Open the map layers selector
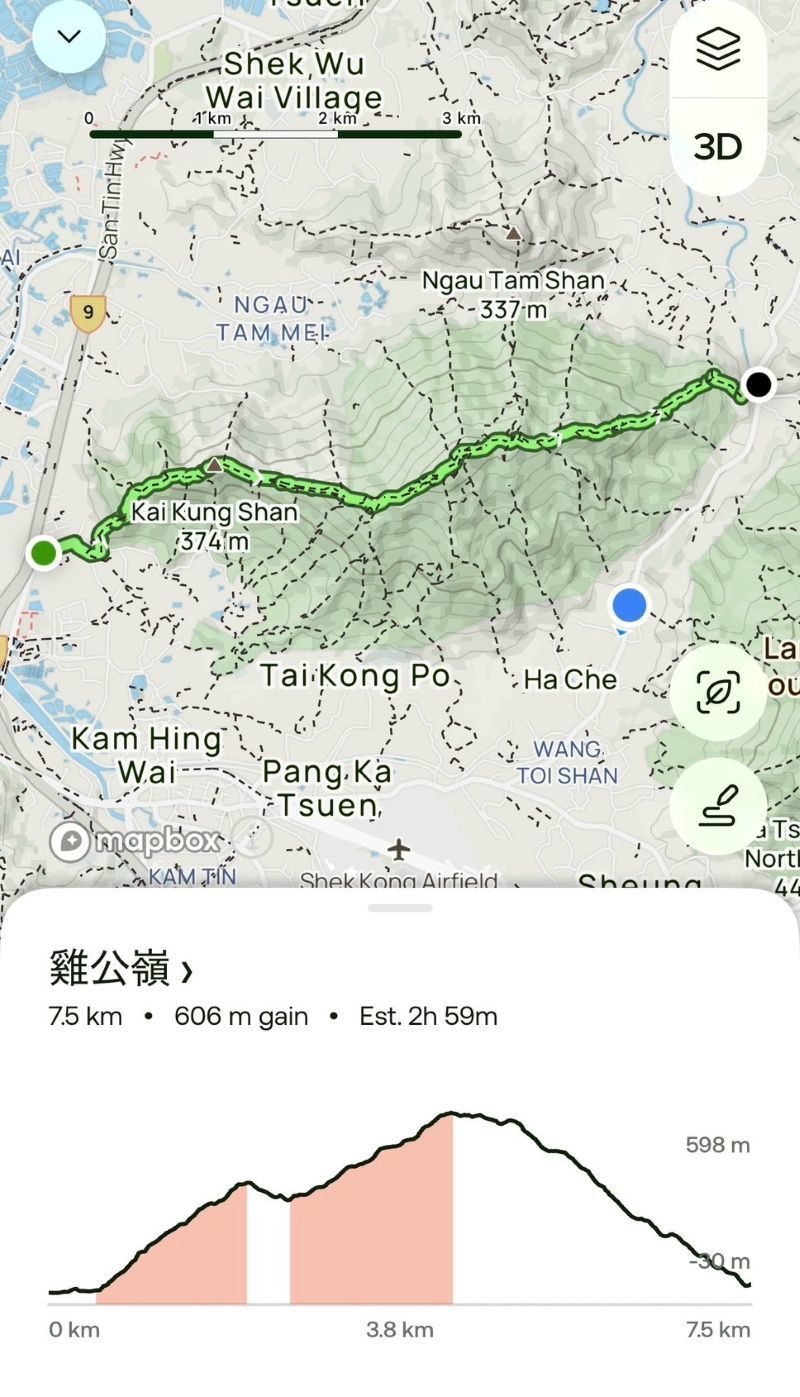This screenshot has height=1397, width=800. 718,49
